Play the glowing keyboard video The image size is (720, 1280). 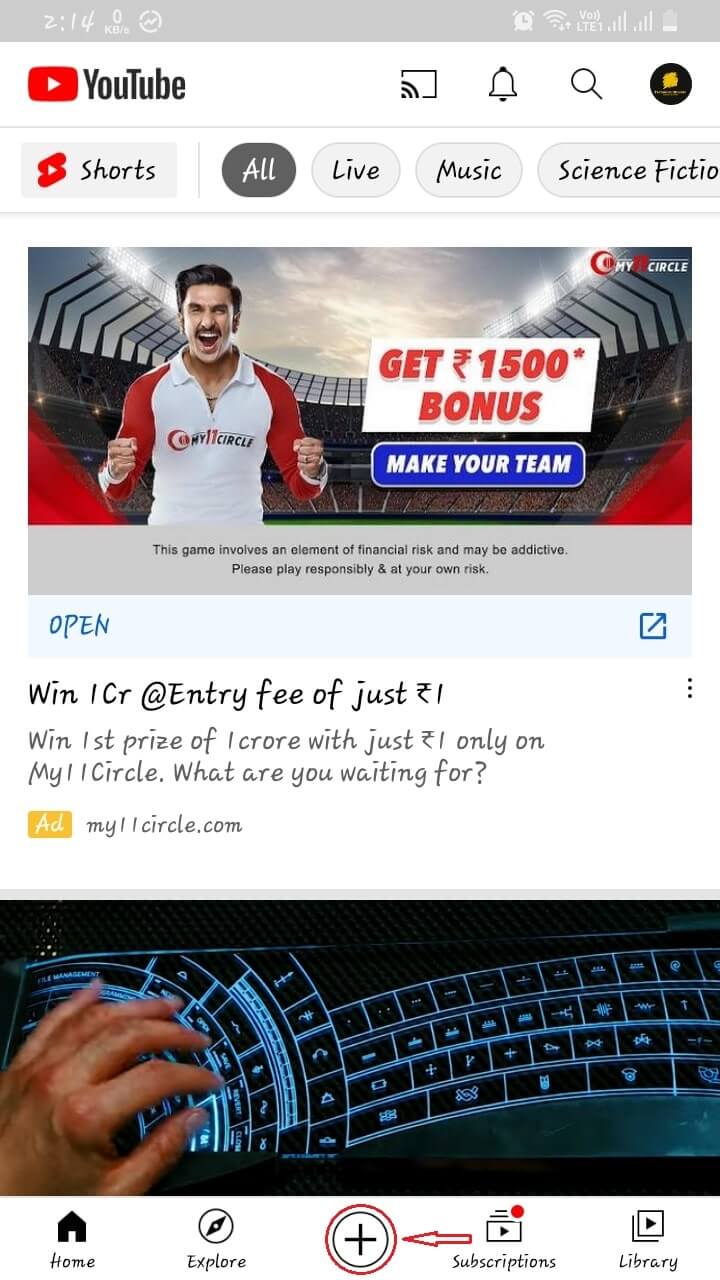pyautogui.click(x=360, y=1046)
